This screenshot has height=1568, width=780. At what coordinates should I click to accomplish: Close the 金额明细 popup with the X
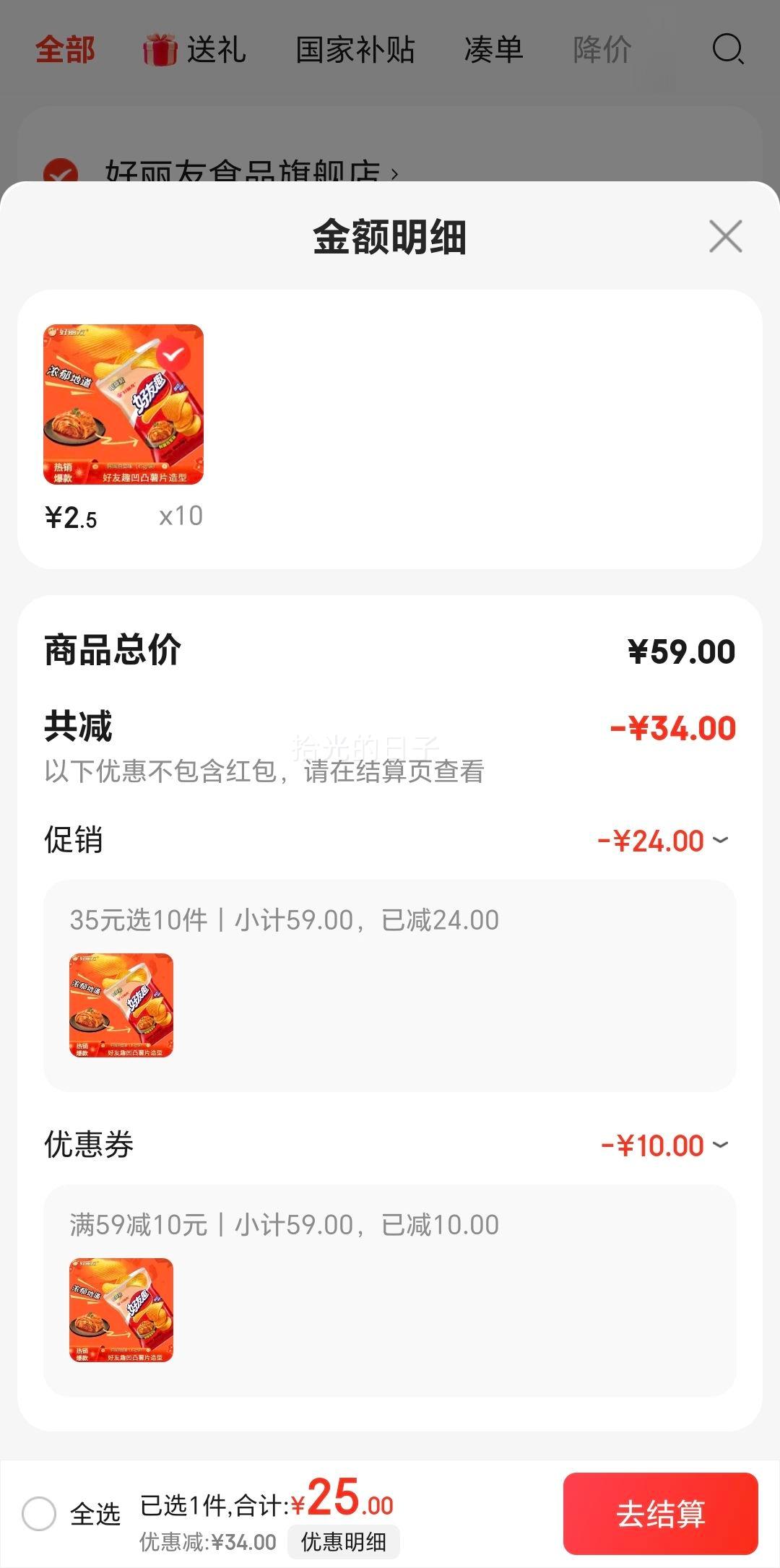pyautogui.click(x=724, y=237)
